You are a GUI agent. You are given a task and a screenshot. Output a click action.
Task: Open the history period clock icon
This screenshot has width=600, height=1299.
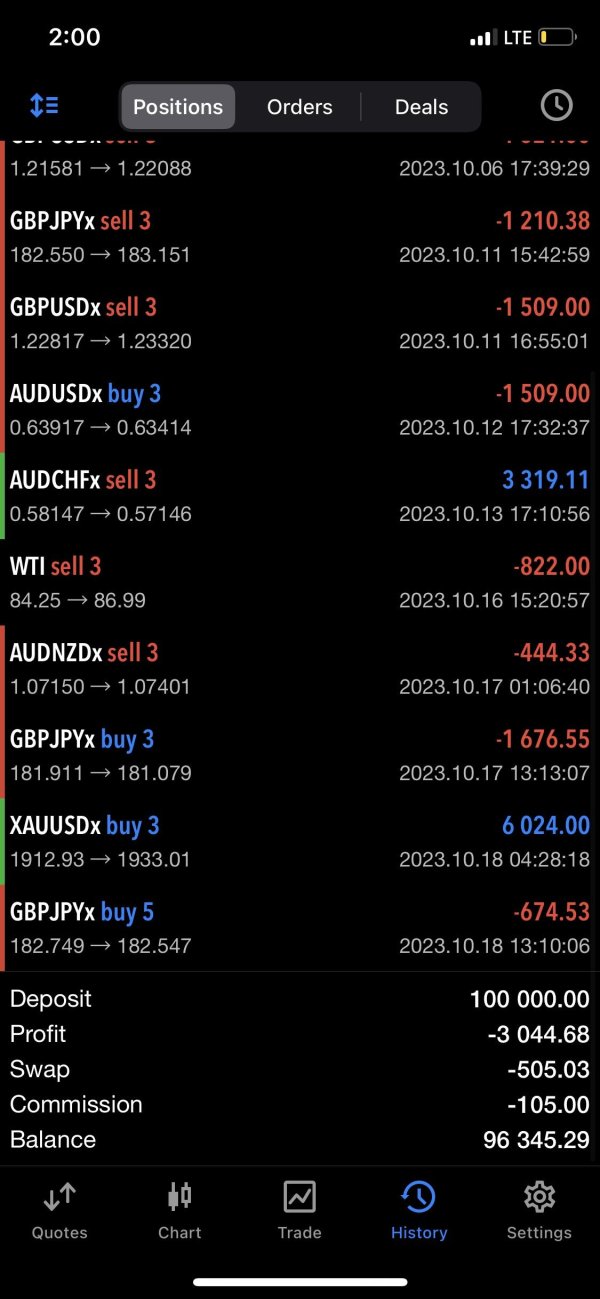point(556,105)
